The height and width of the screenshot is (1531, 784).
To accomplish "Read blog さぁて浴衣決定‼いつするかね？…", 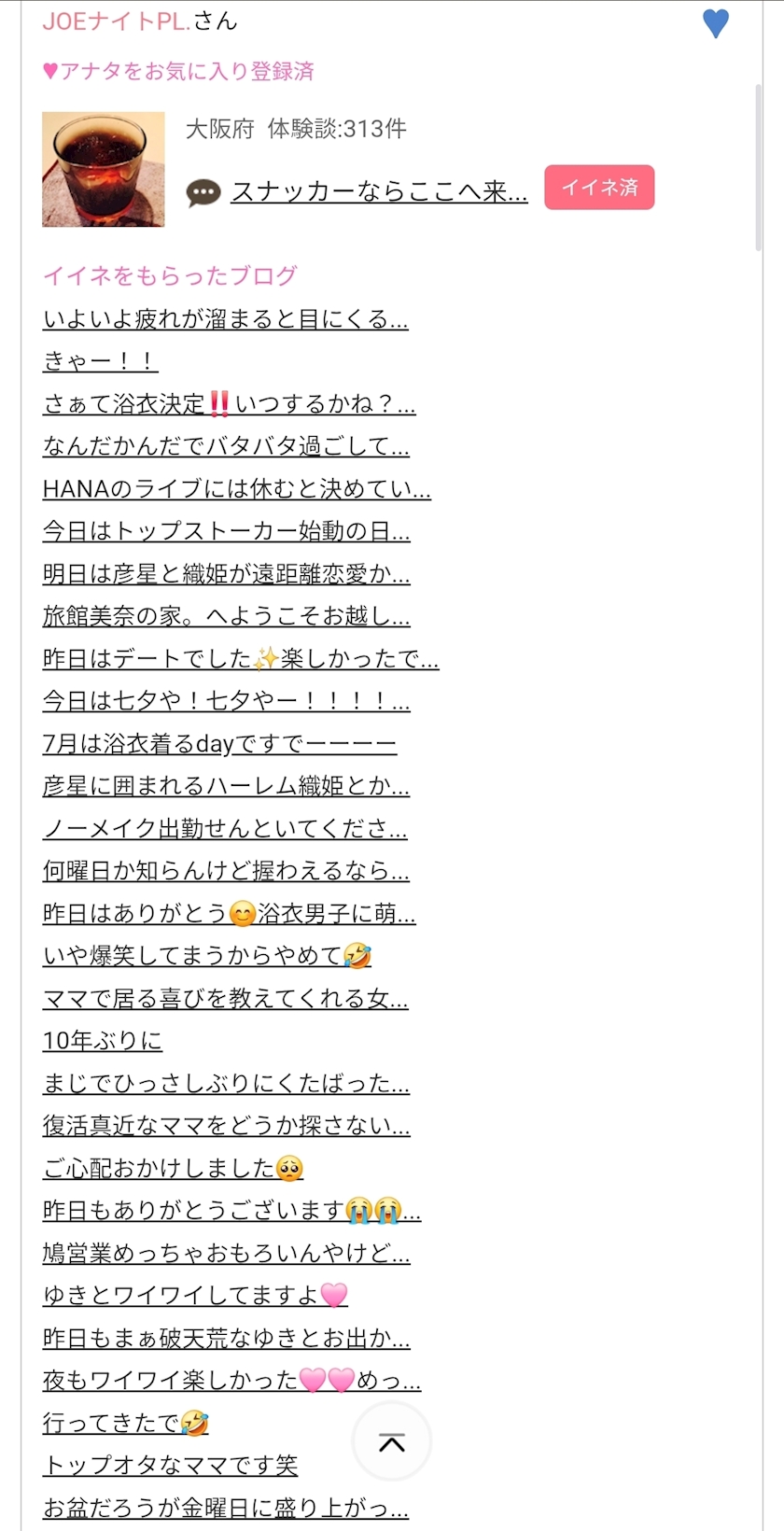I will 229,404.
